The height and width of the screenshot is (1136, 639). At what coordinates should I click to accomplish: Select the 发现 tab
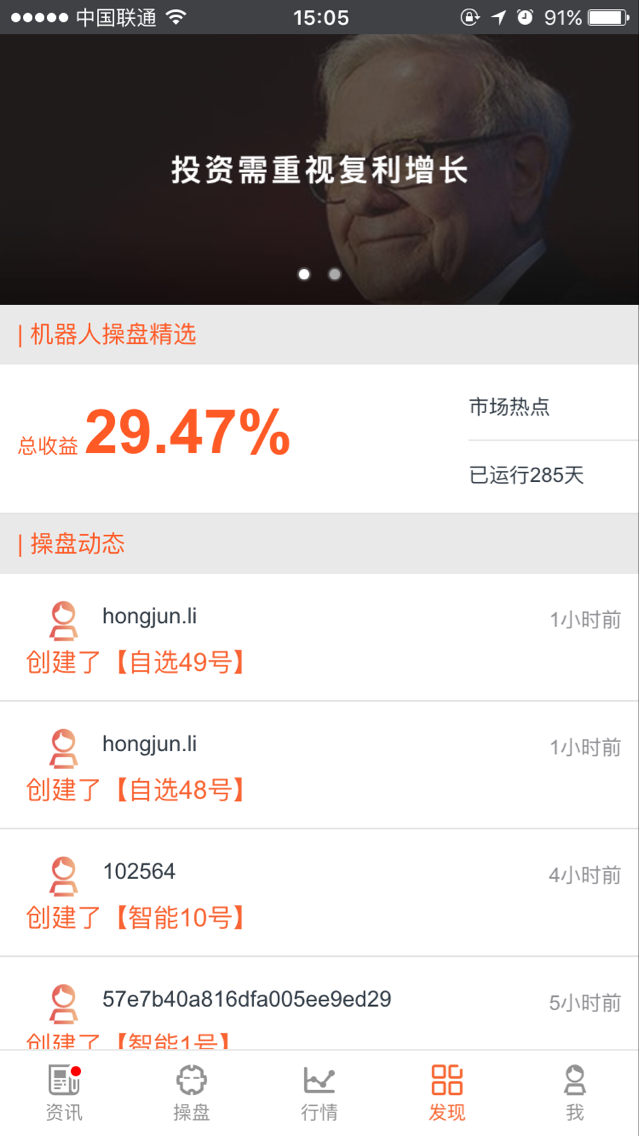[447, 1093]
